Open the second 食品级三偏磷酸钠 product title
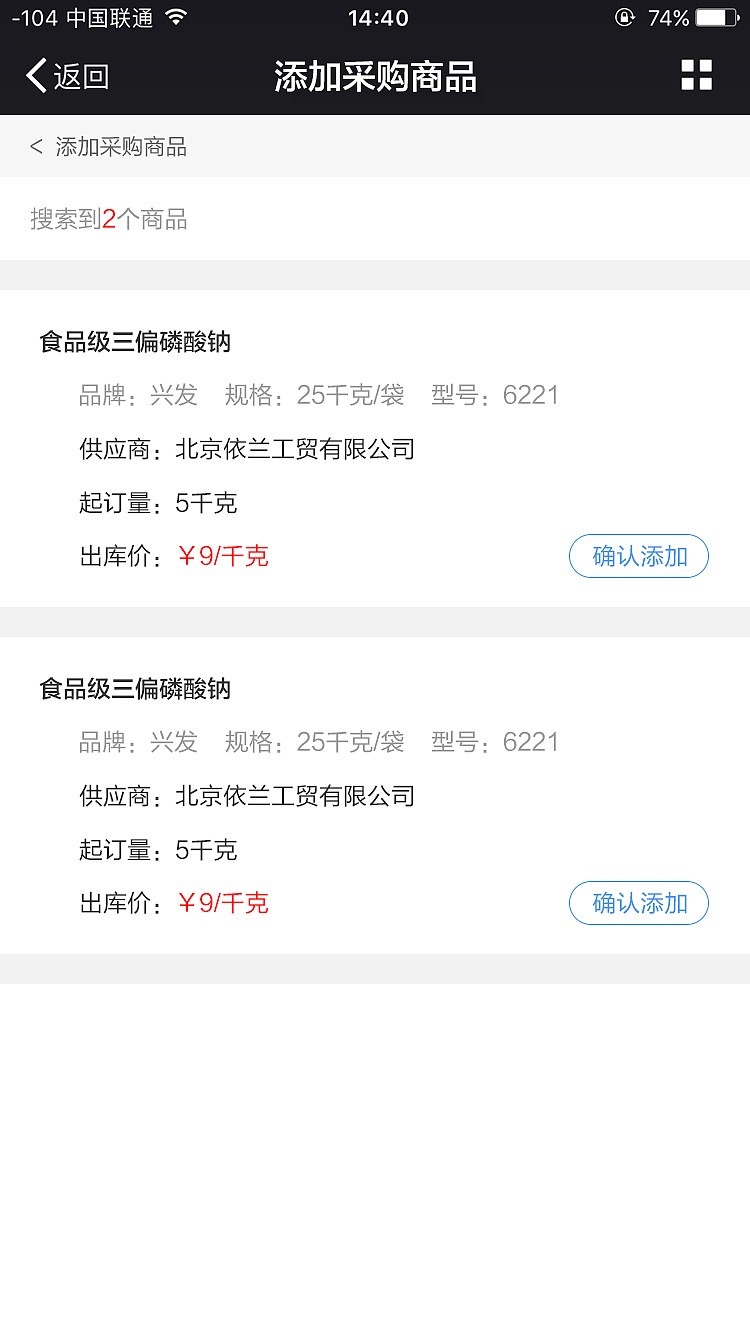The width and height of the screenshot is (750, 1334). [x=135, y=688]
